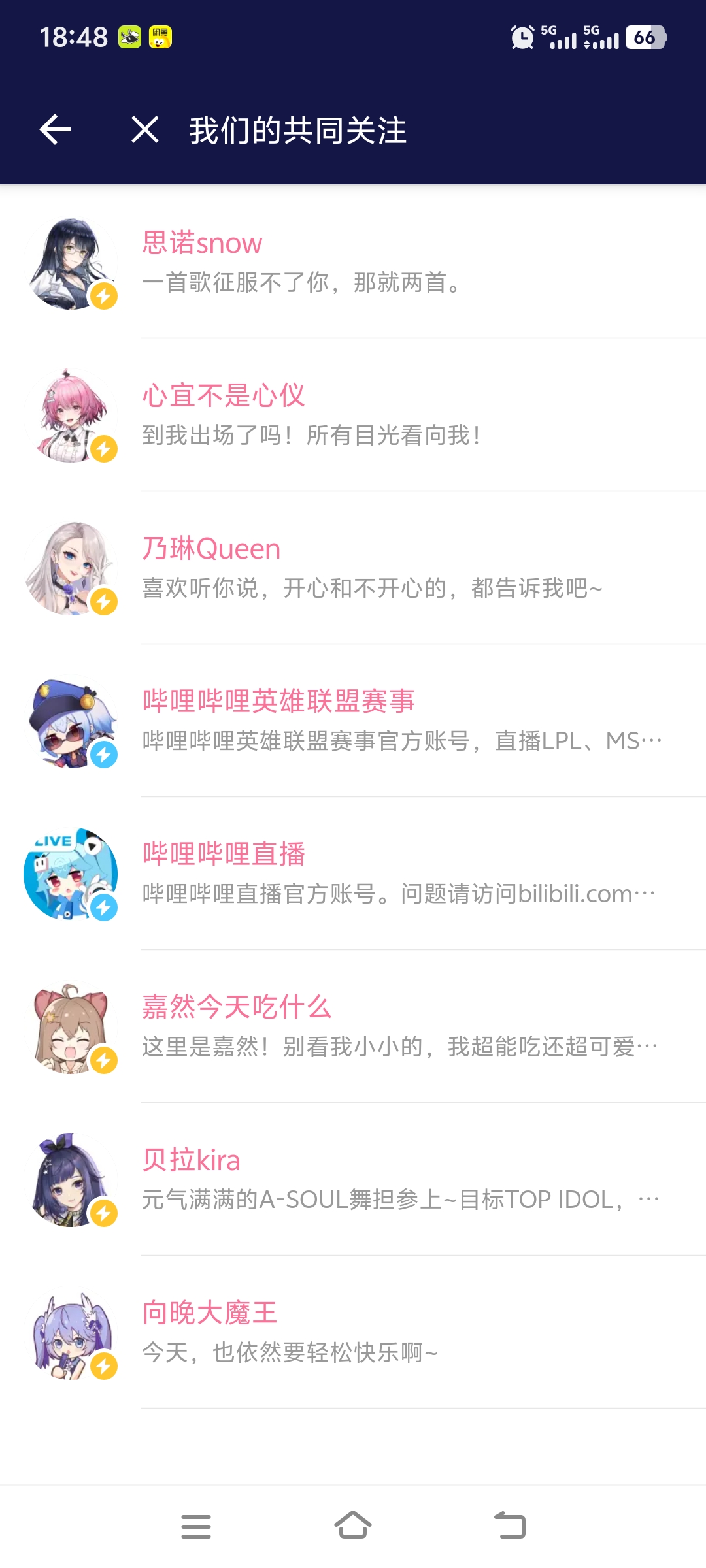The width and height of the screenshot is (706, 1568).
Task: Go back using the header arrow
Action: 56,129
